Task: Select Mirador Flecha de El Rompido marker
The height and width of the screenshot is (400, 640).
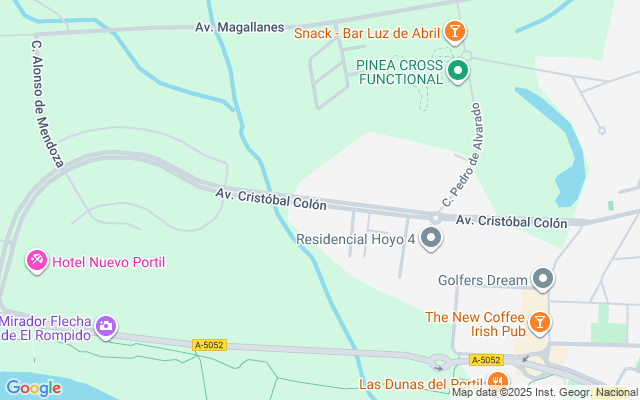Action: [106, 327]
